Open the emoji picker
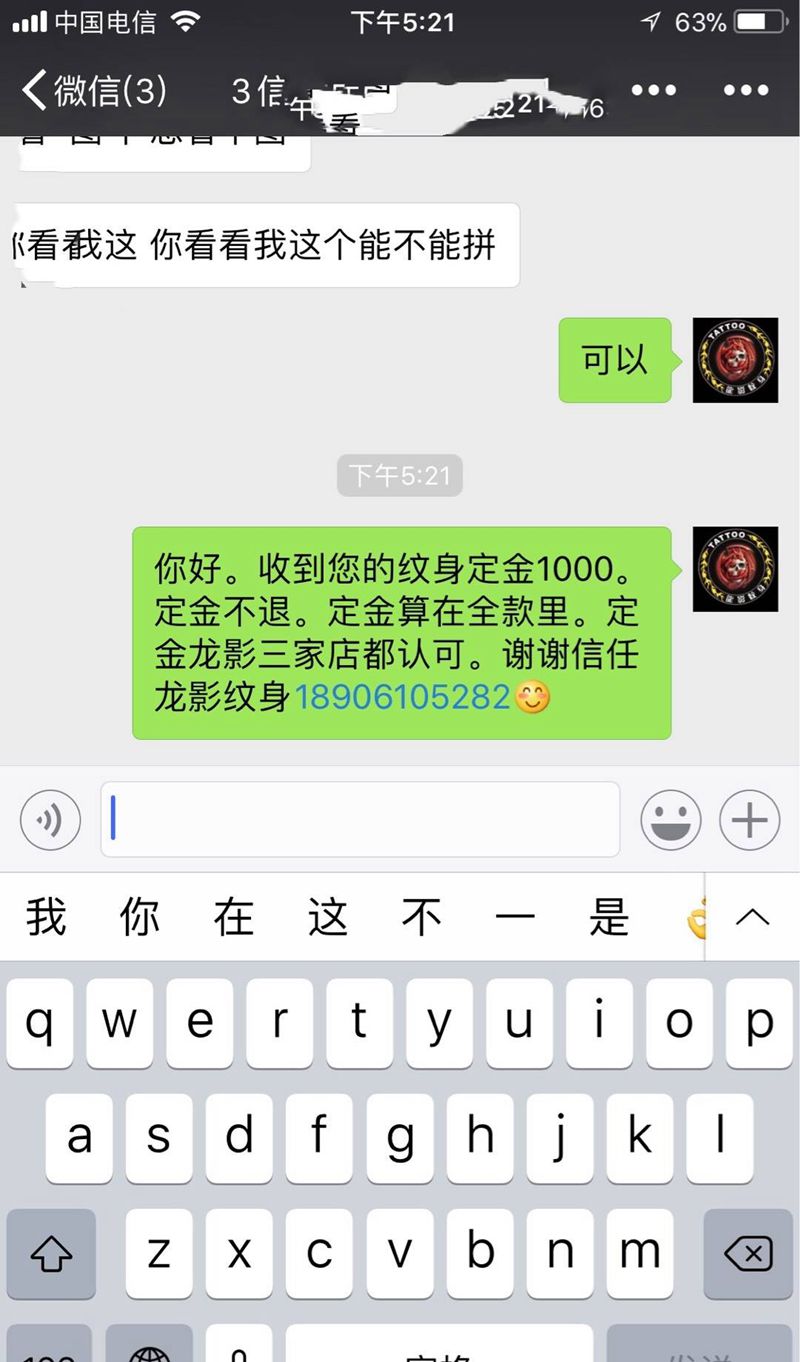 [670, 820]
